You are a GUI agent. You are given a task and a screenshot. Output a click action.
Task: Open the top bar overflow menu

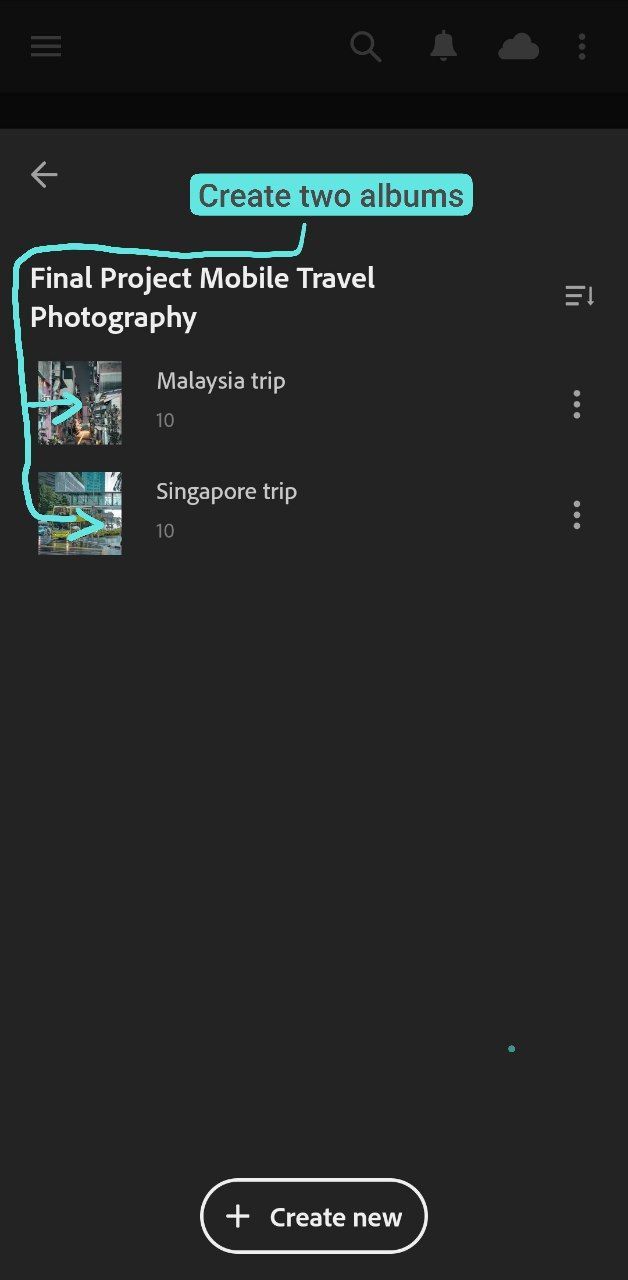coord(582,46)
